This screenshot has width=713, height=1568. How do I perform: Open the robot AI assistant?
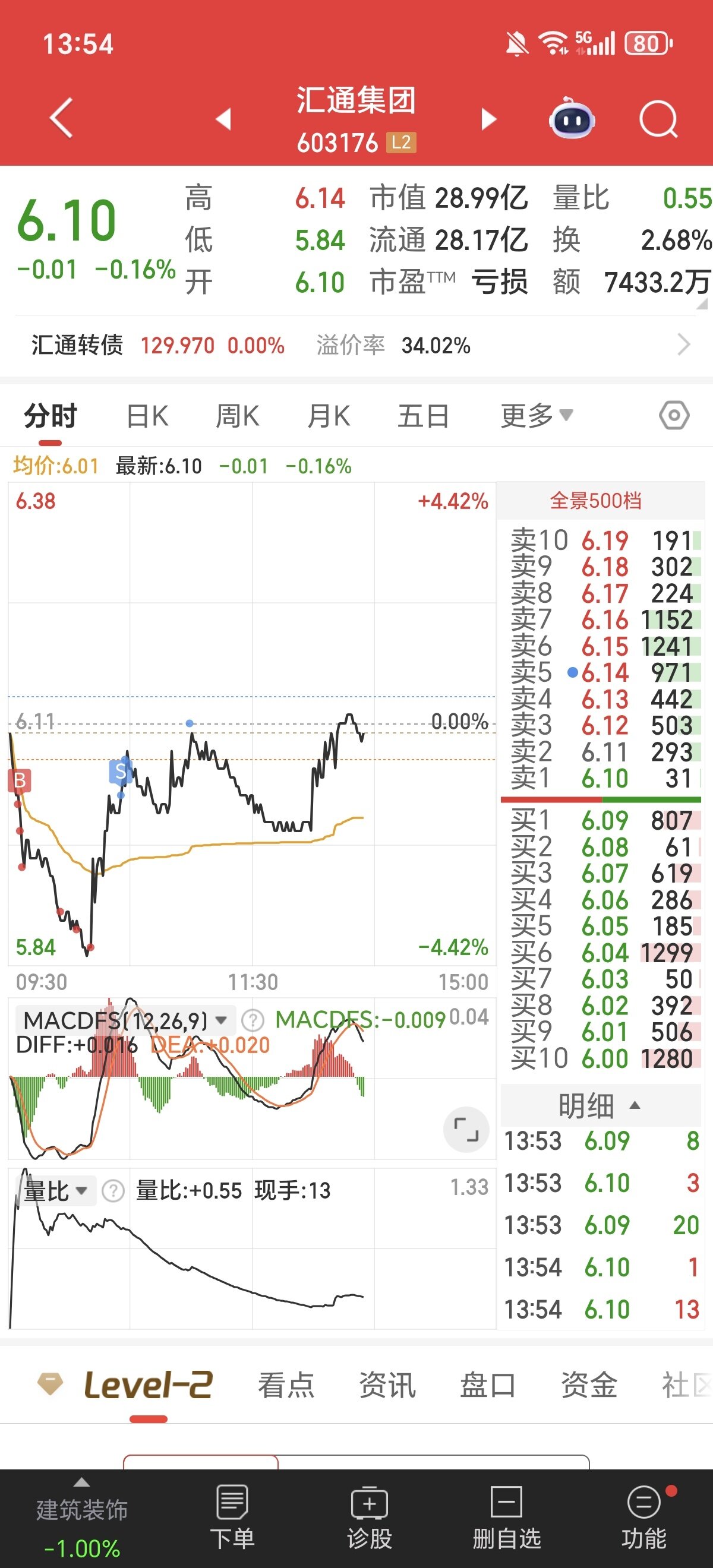click(x=571, y=119)
